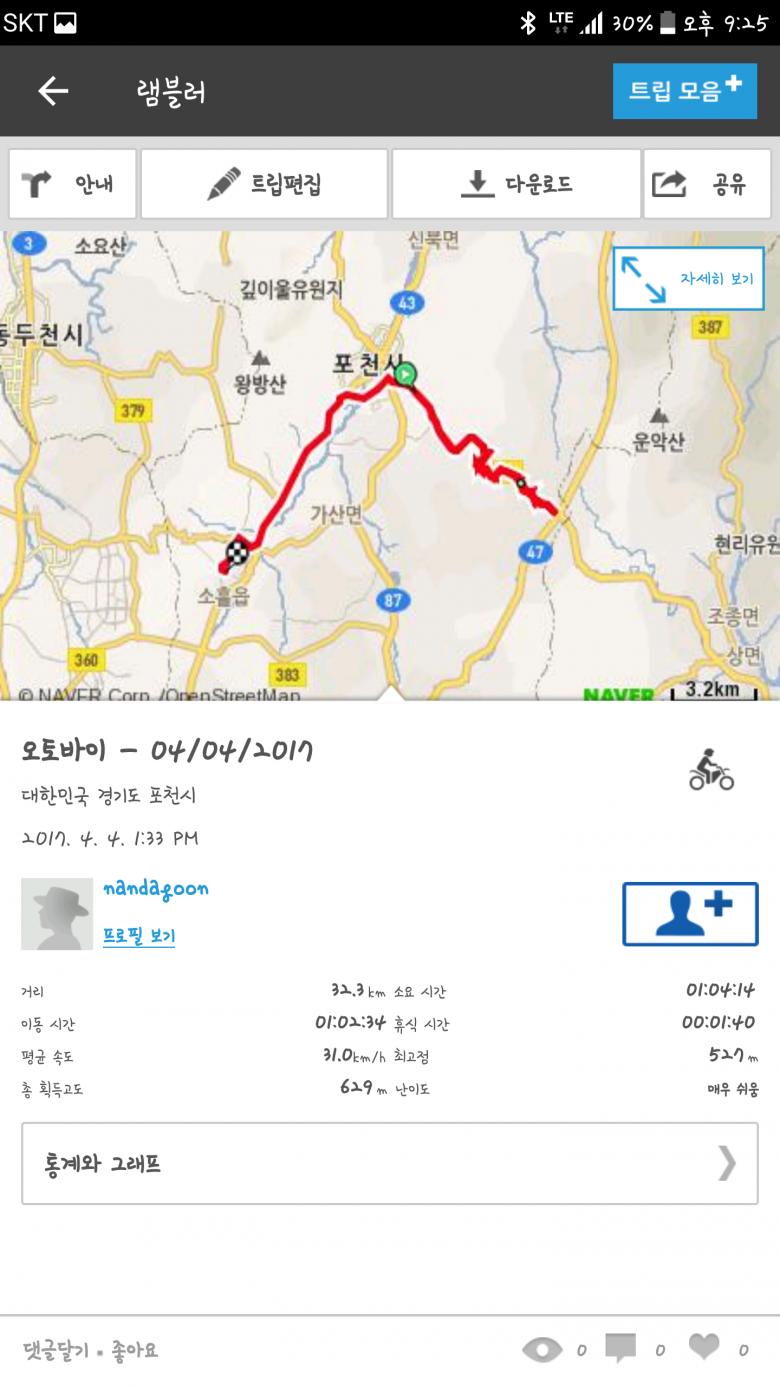
Task: Tap 댓글달기 to add a comment
Action: point(55,1350)
